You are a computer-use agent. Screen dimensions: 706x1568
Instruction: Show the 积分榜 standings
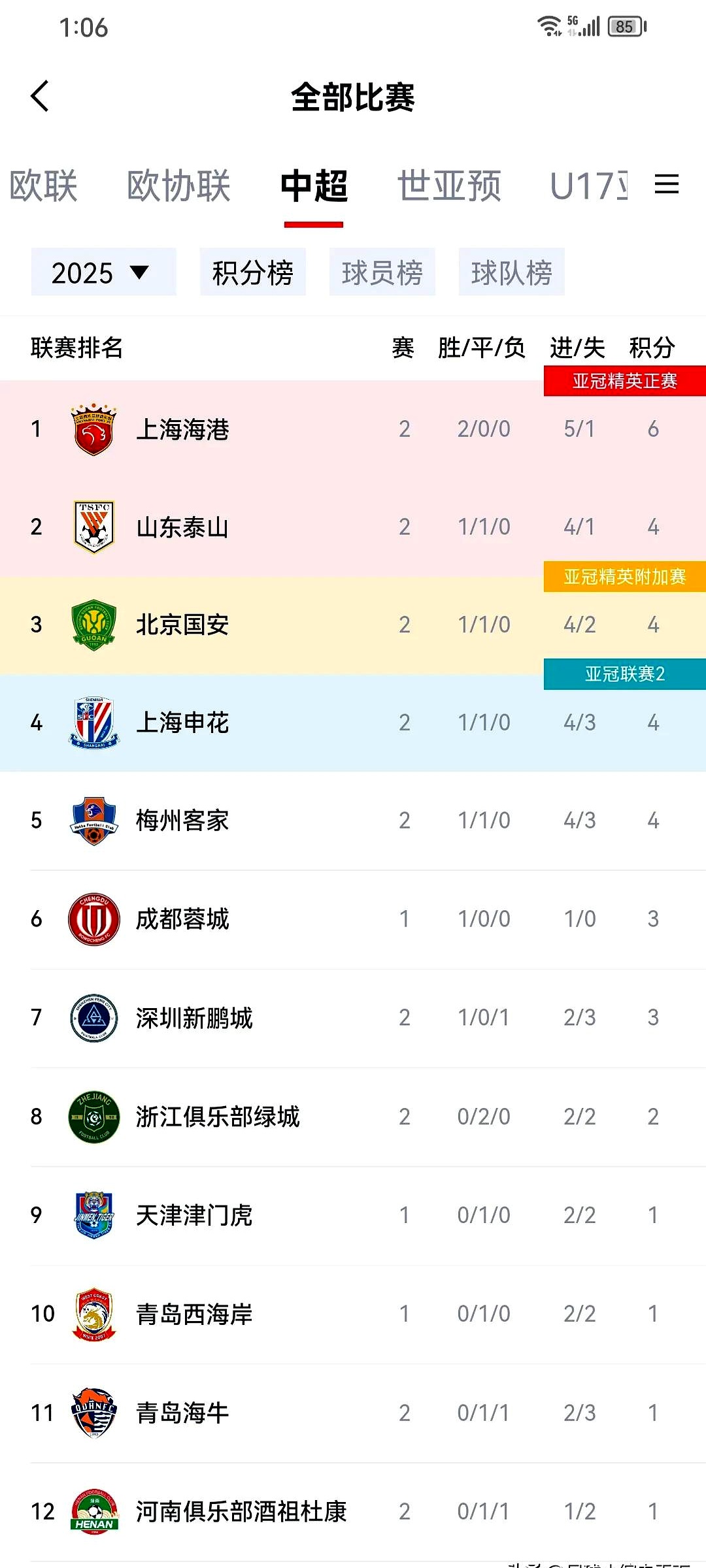pos(252,272)
